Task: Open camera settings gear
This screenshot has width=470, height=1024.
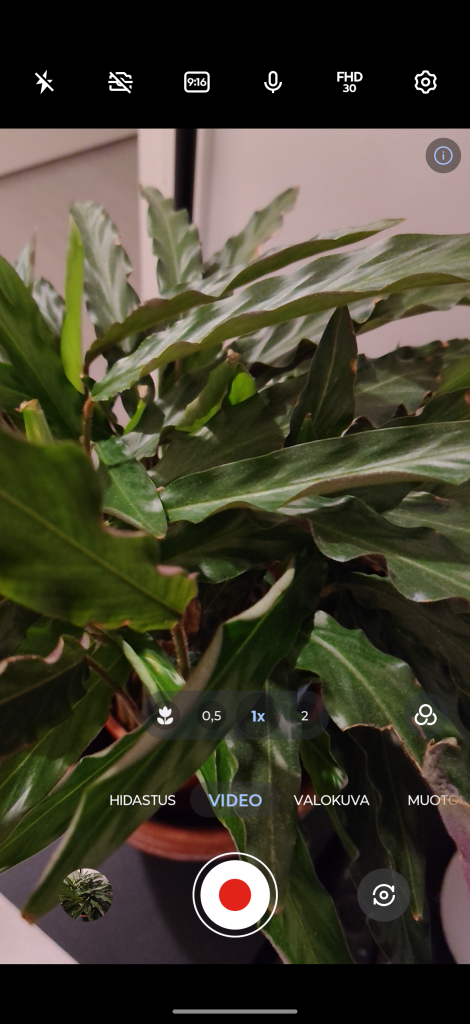Action: (425, 82)
